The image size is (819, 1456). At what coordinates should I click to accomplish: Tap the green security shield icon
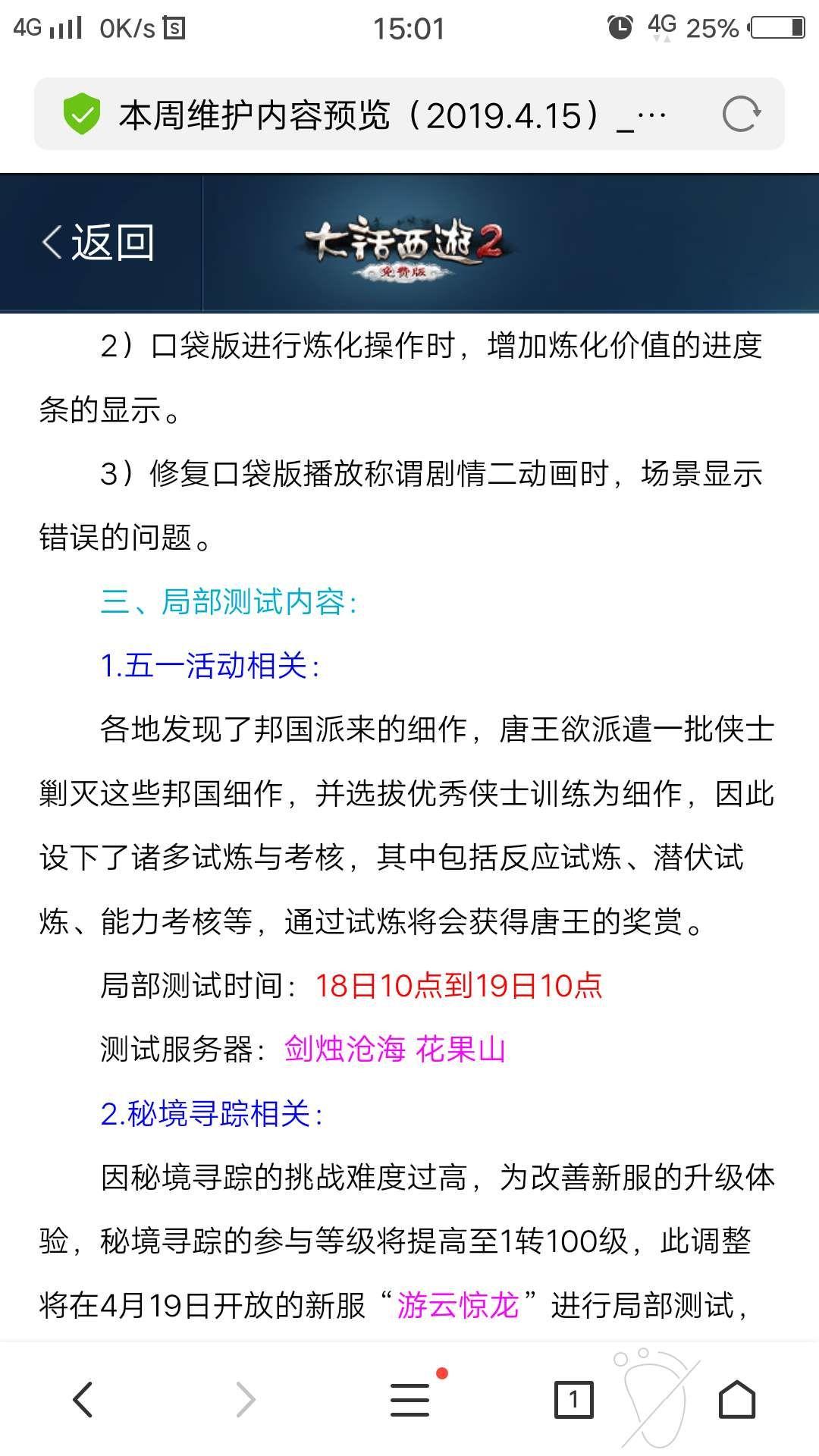point(81,115)
